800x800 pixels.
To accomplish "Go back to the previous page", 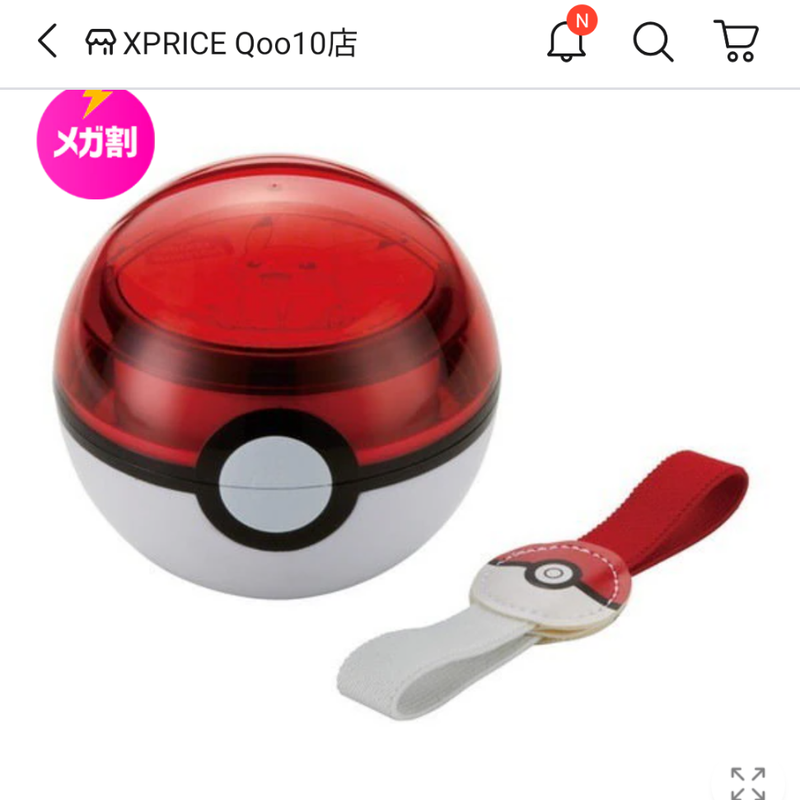I will (47, 42).
